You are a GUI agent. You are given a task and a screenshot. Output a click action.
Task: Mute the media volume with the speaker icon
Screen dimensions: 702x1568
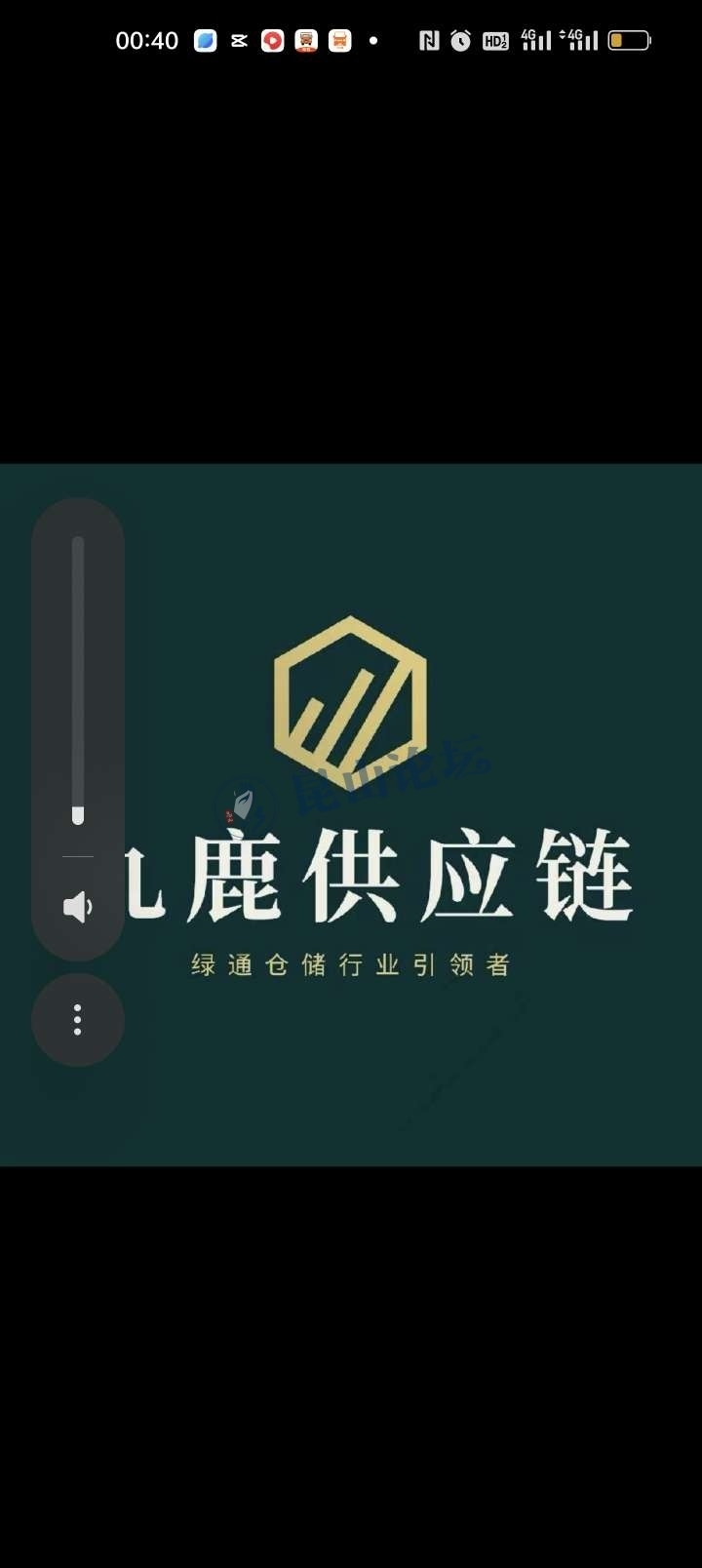(x=77, y=907)
